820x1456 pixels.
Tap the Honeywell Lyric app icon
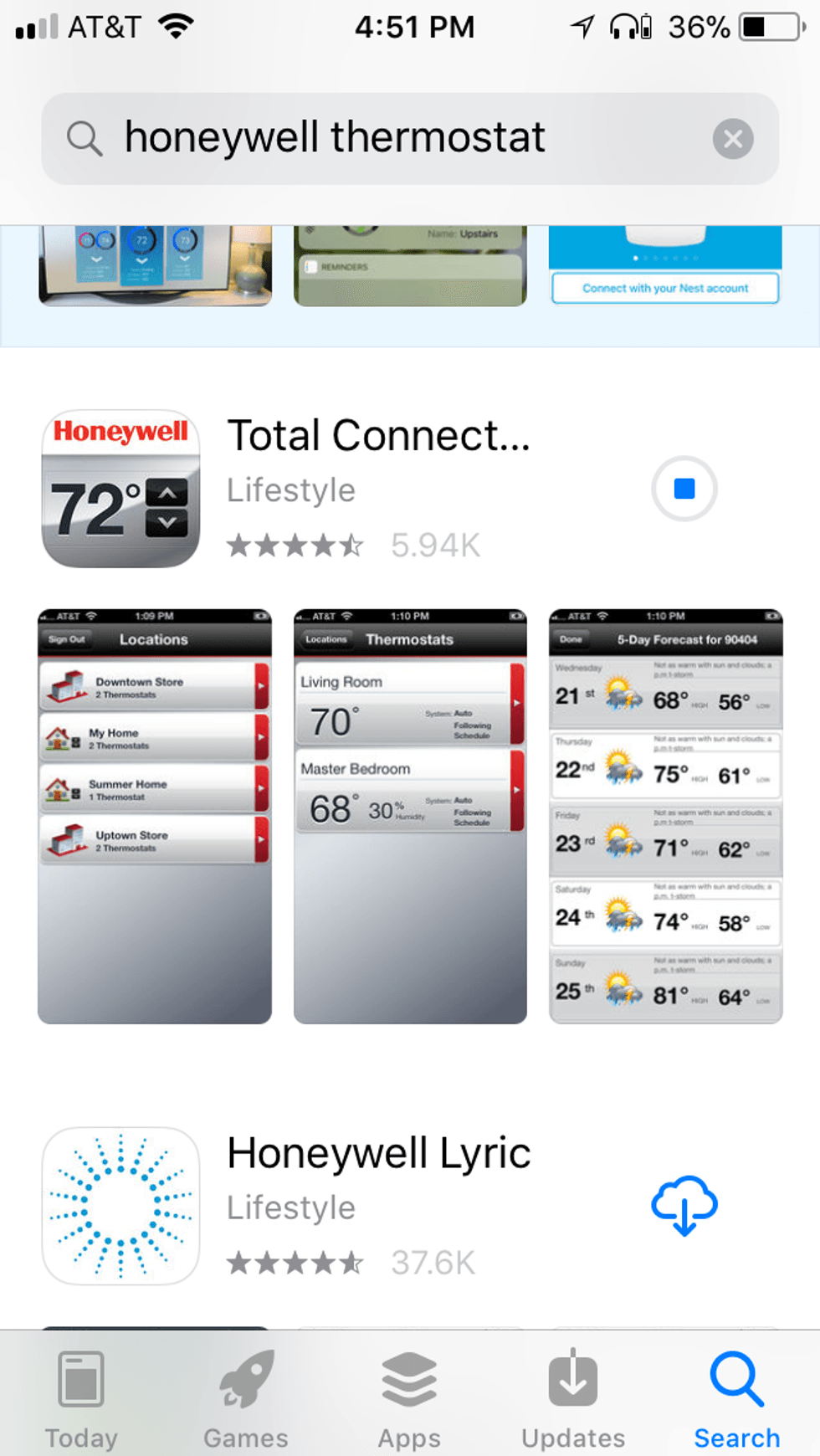pyautogui.click(x=120, y=1205)
